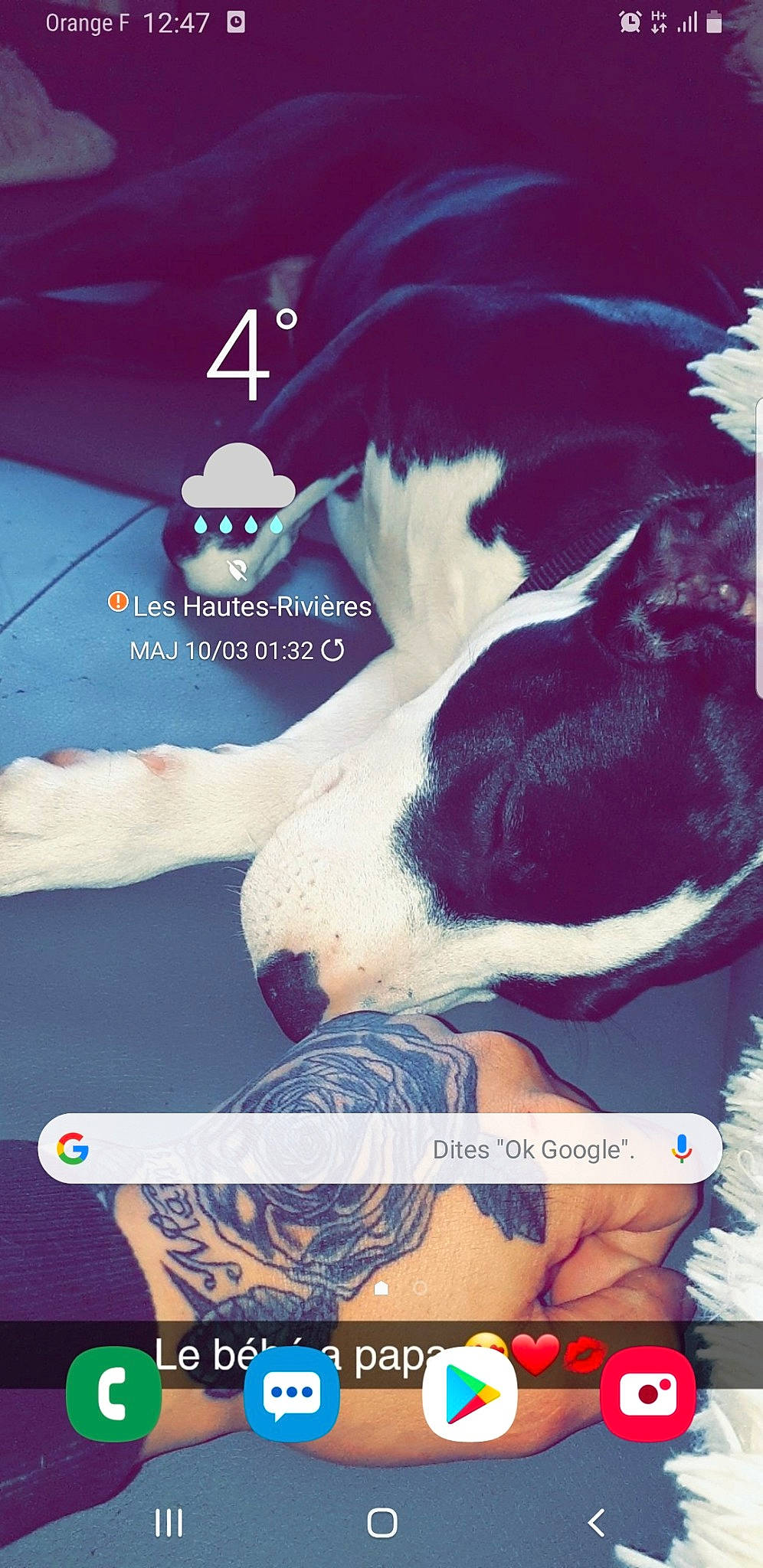
Task: Open recent apps from the navigation bar
Action: tap(169, 1523)
